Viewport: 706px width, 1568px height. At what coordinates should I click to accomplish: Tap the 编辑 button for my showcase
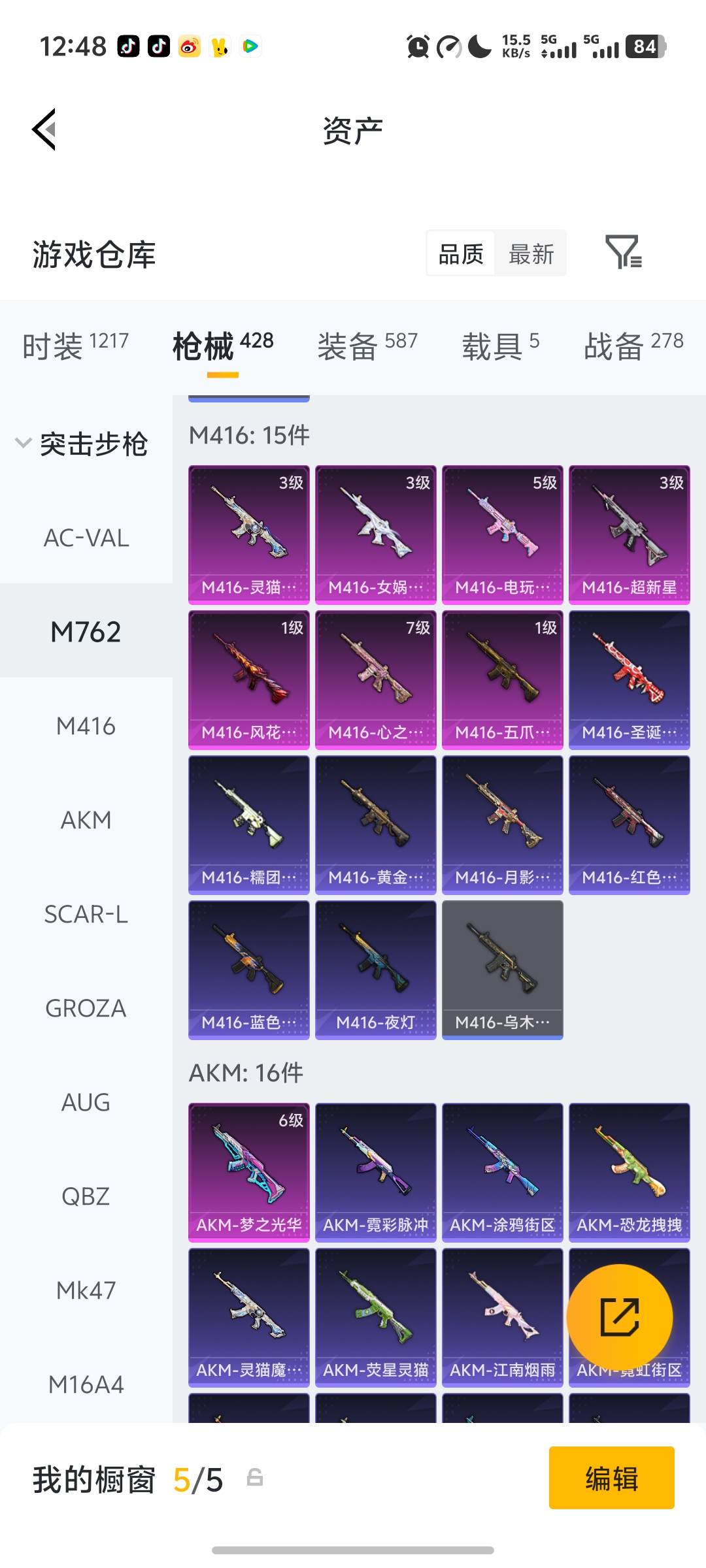point(611,1478)
